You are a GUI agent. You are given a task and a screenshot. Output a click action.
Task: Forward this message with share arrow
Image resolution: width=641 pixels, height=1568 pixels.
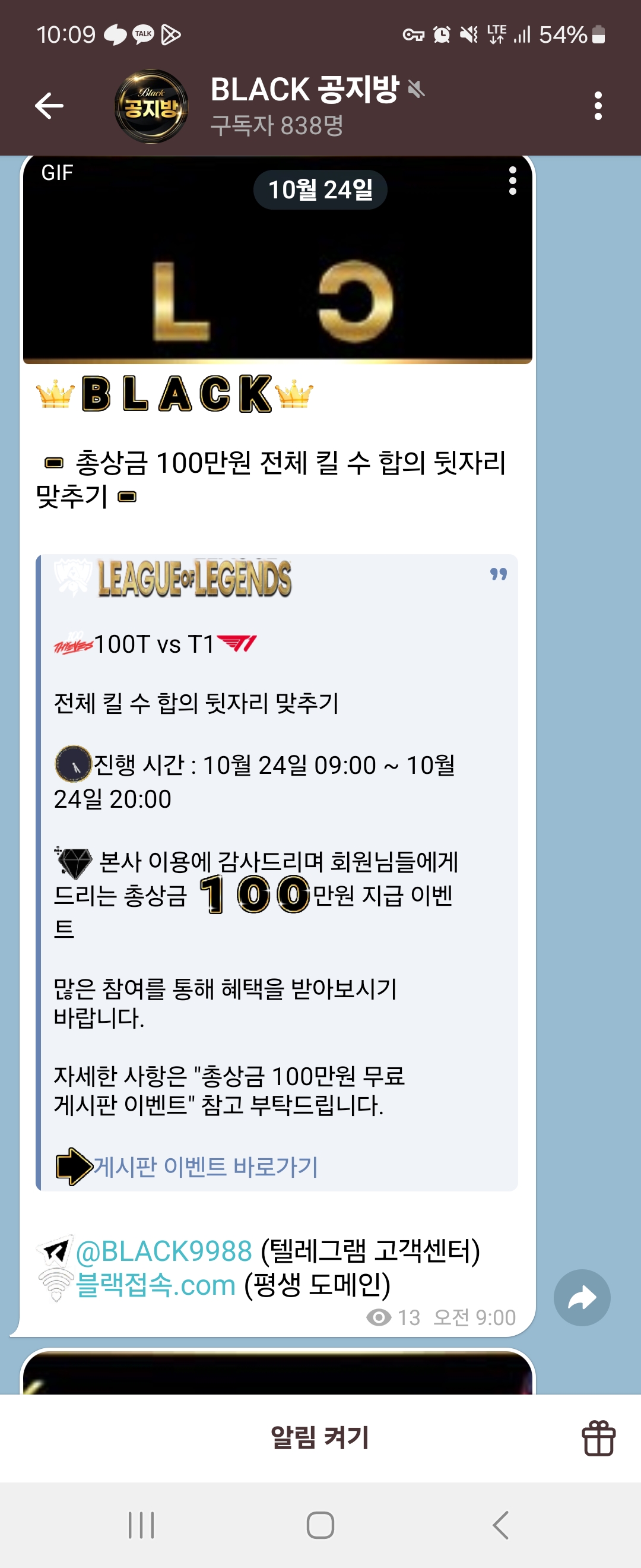[582, 1297]
